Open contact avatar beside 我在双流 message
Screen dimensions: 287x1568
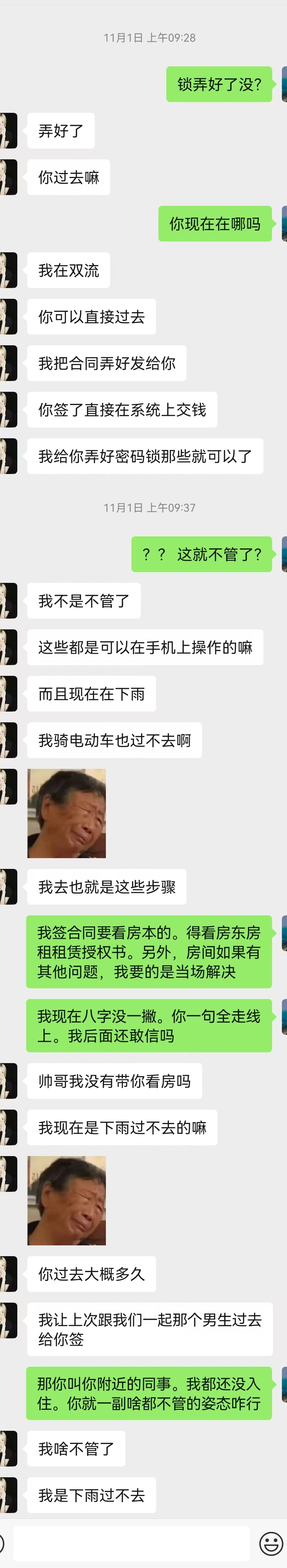click(x=8, y=270)
